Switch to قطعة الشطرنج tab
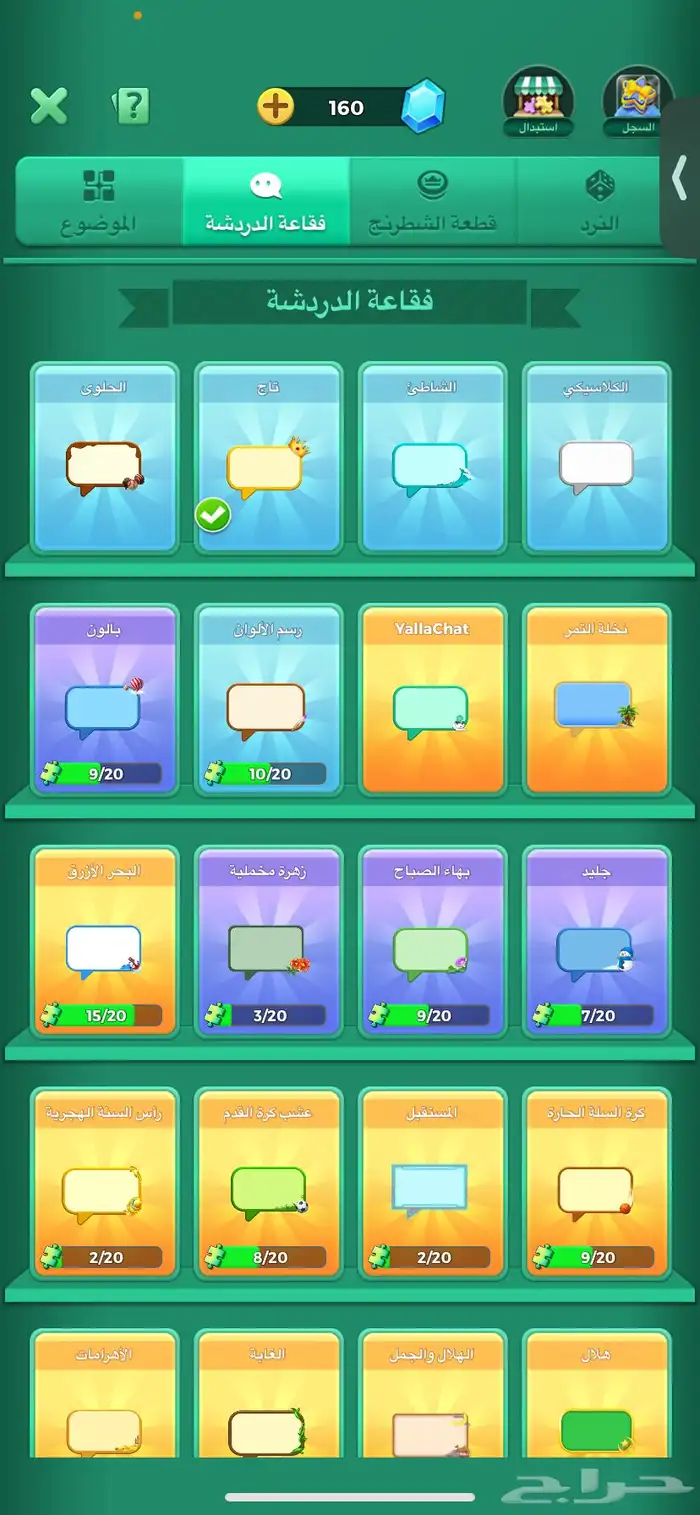 433,201
